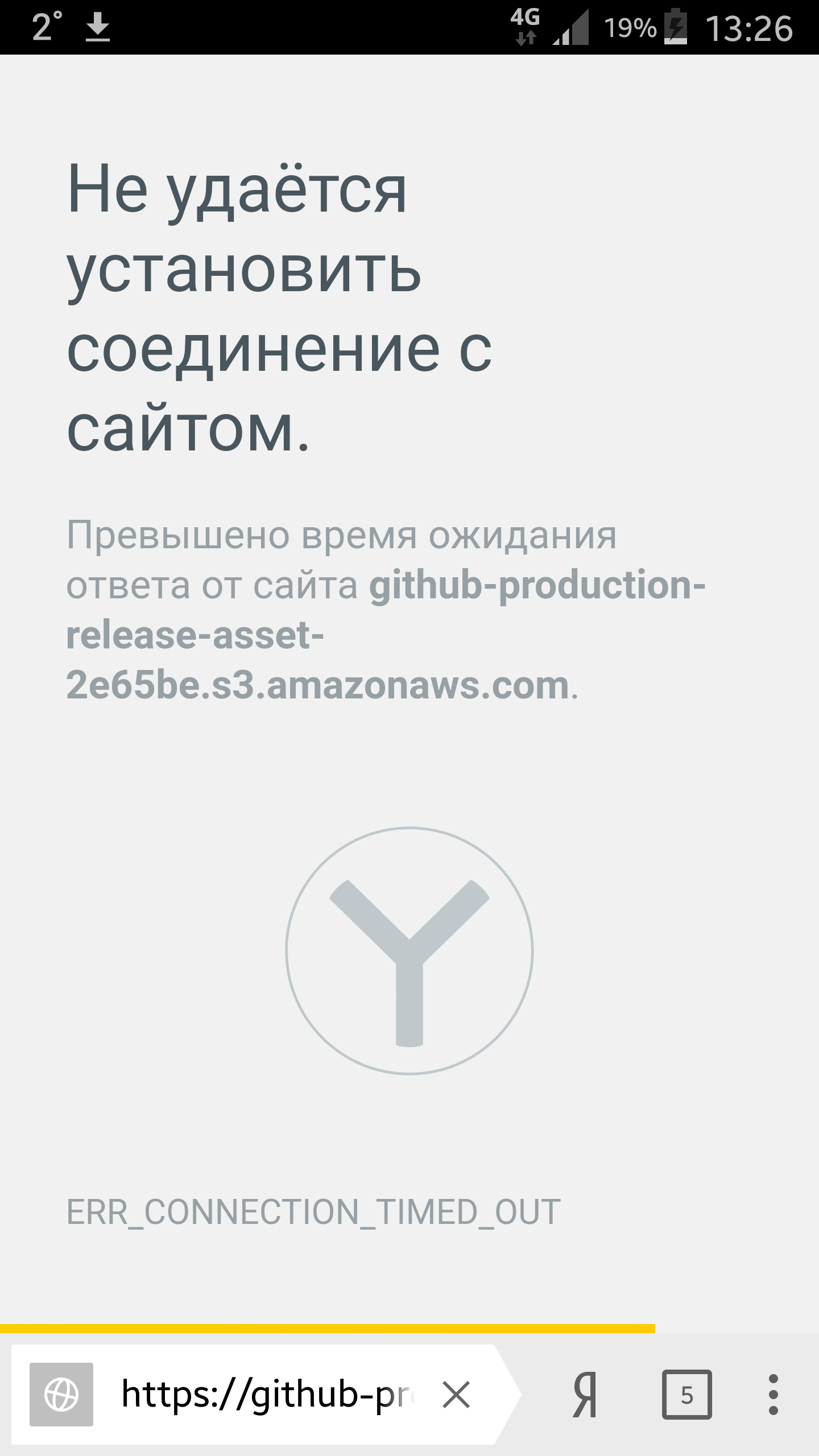Stop loading with the X button

point(456,1395)
